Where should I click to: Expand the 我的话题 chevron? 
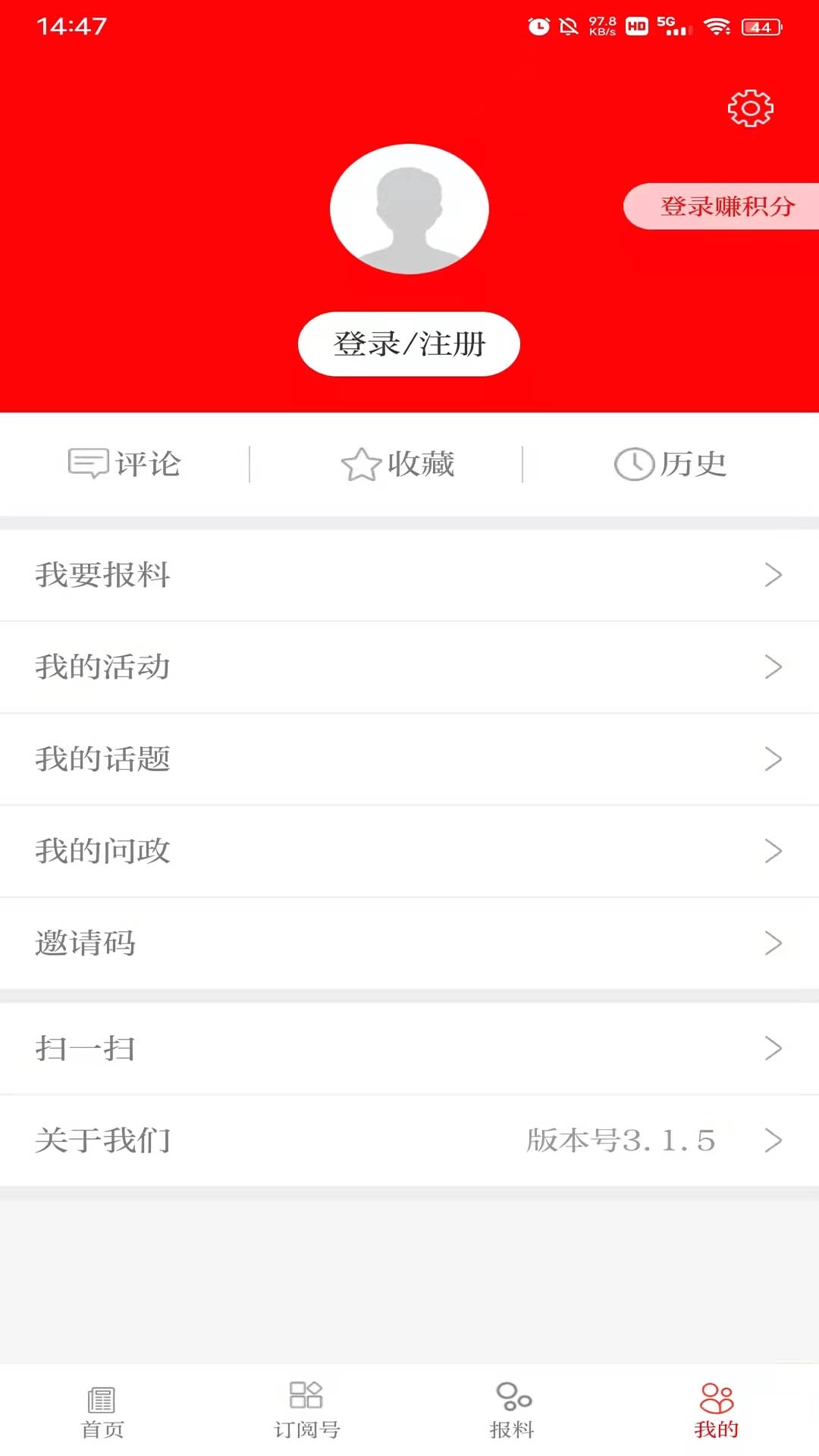tap(774, 759)
